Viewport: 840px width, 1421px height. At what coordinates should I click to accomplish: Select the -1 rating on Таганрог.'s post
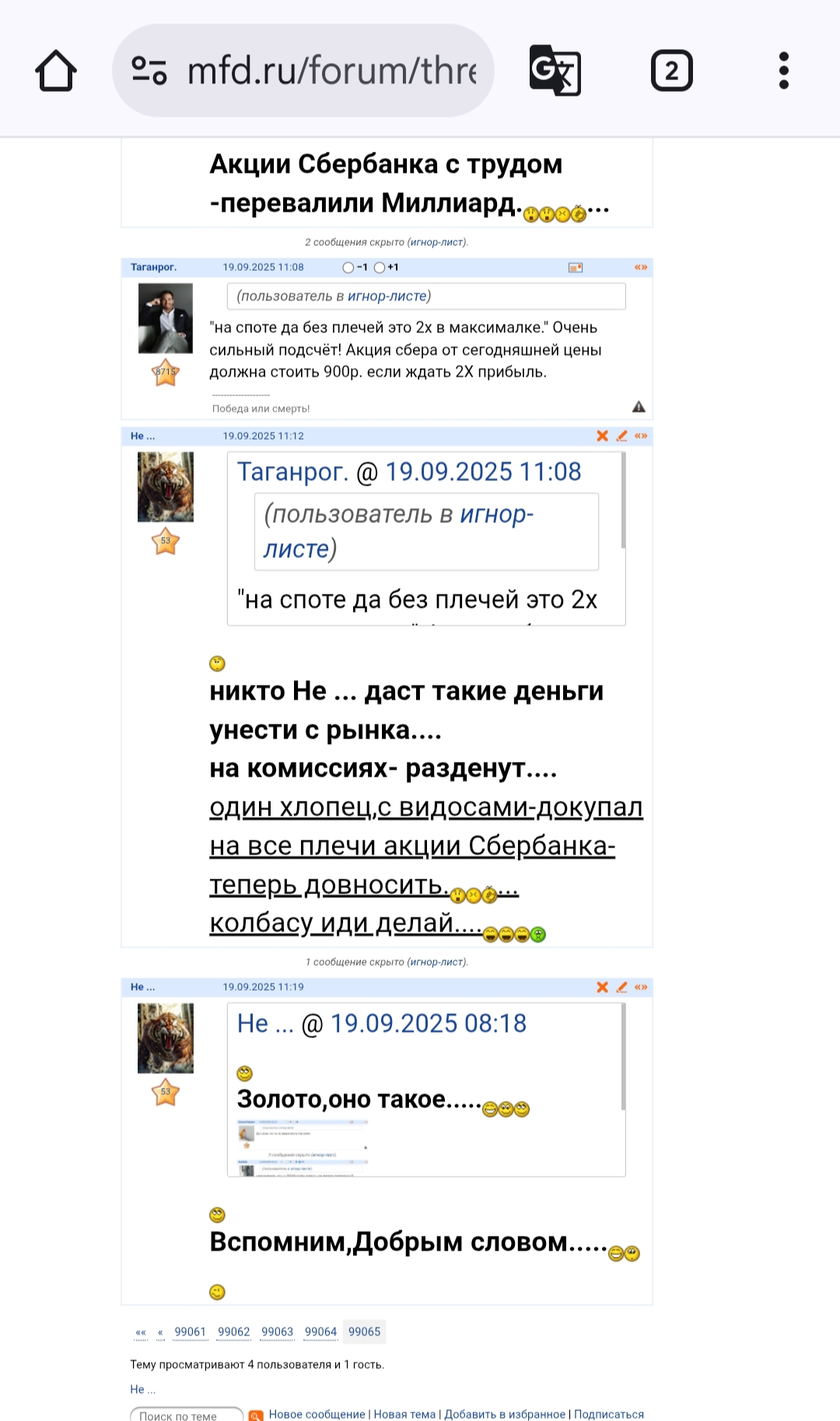tap(348, 268)
